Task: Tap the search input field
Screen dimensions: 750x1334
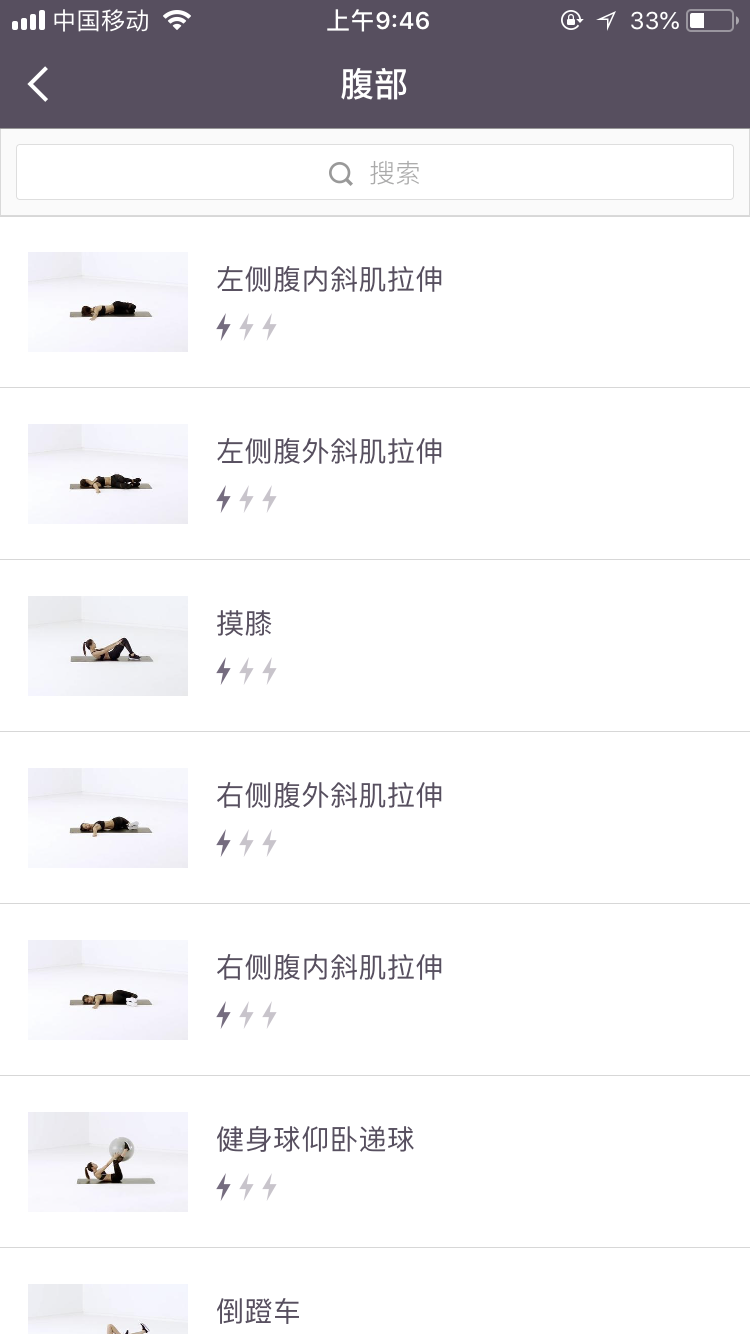Action: (375, 173)
